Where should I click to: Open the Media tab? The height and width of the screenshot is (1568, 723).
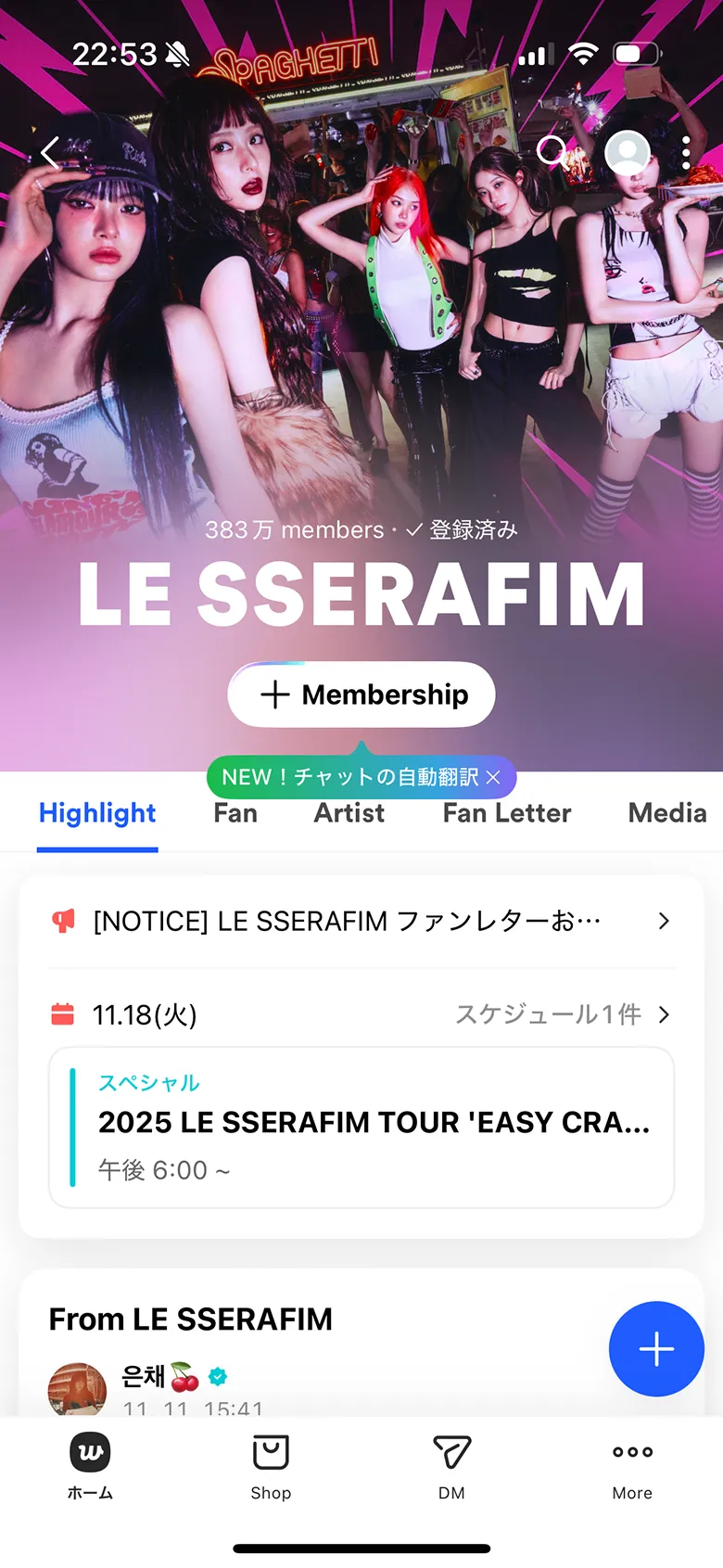666,813
